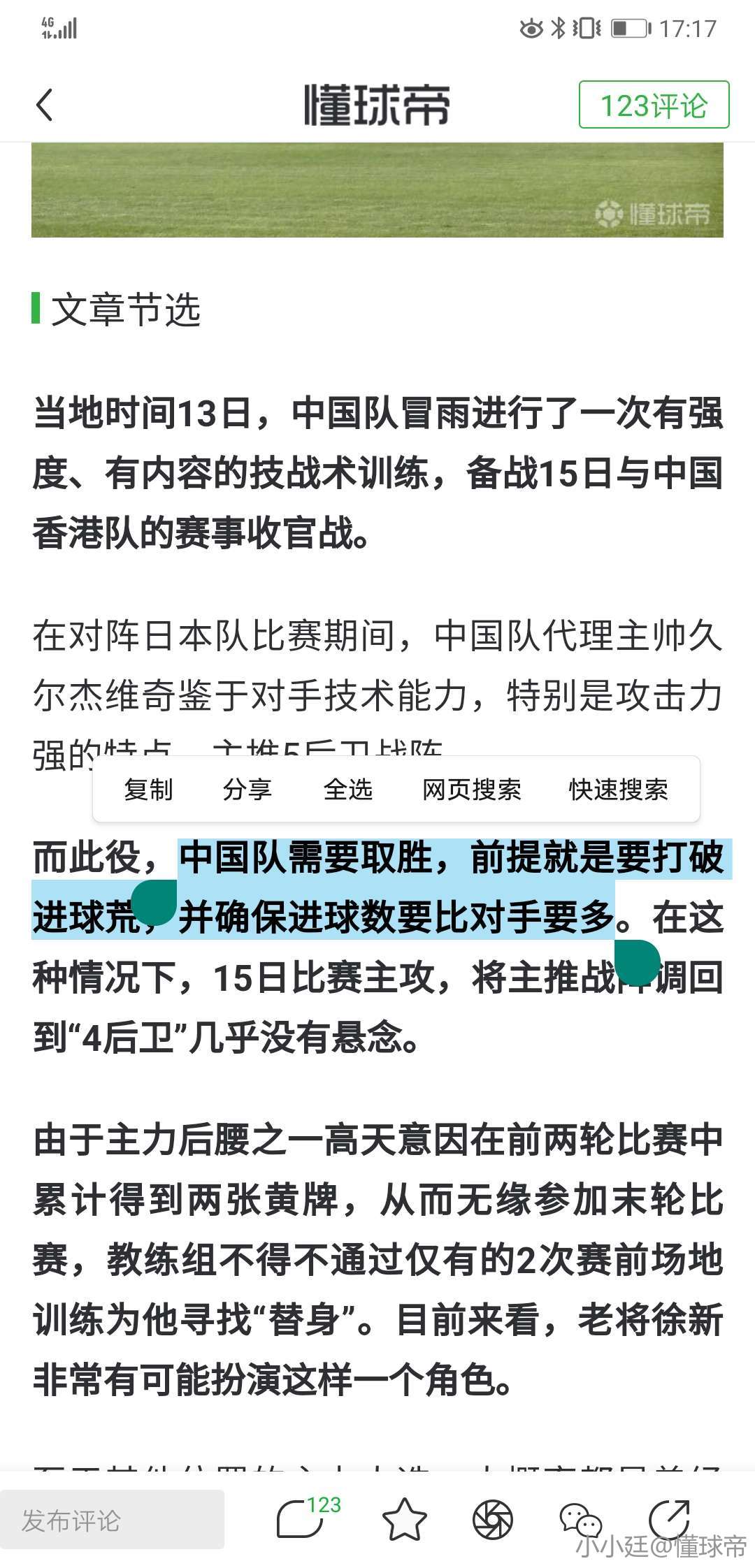Open the comment bubble icon with 123

[x=302, y=1519]
